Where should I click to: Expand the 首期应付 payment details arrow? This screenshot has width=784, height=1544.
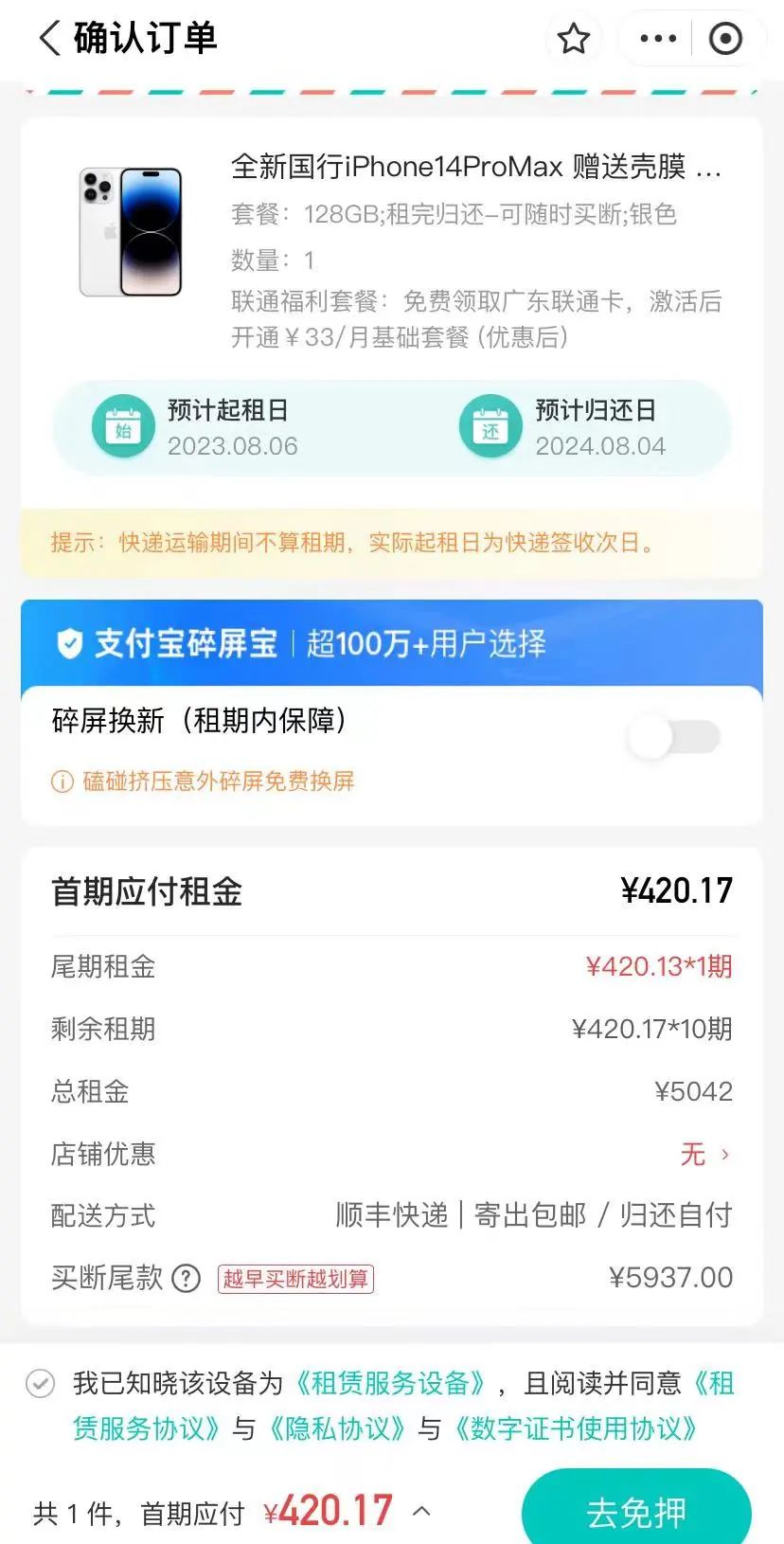(x=422, y=1512)
